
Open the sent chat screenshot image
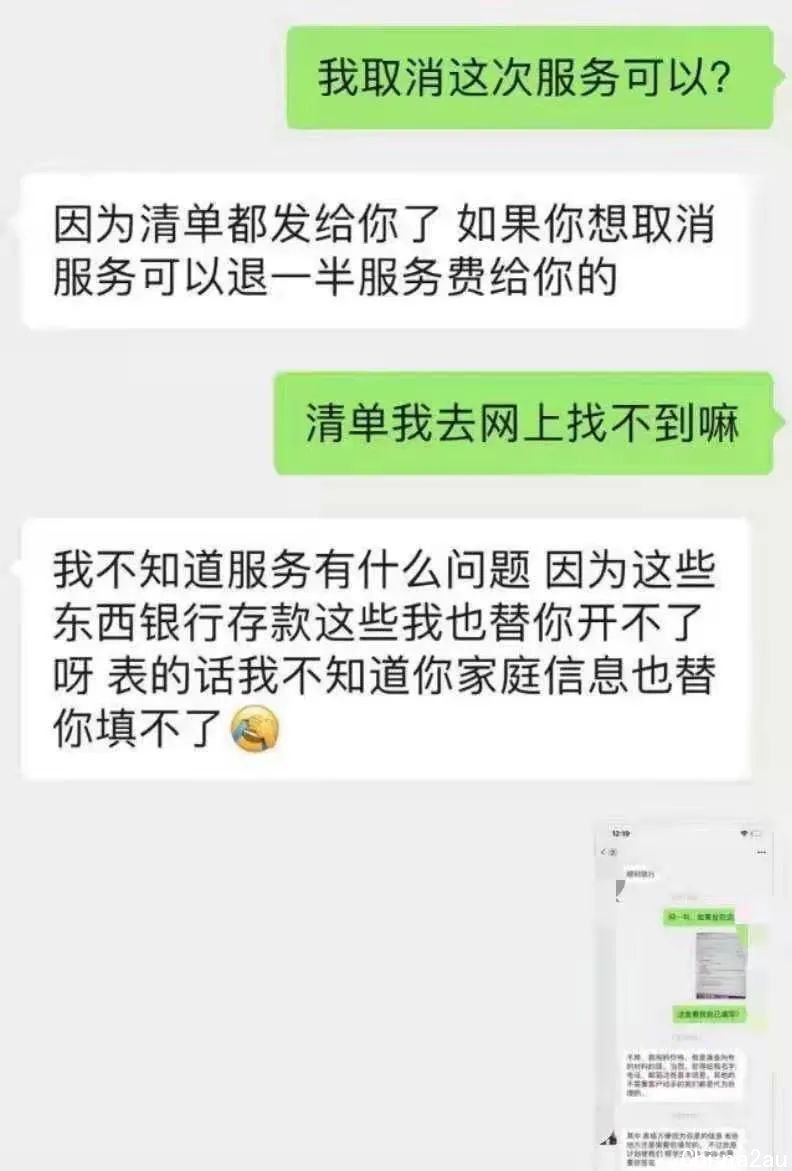[x=684, y=985]
